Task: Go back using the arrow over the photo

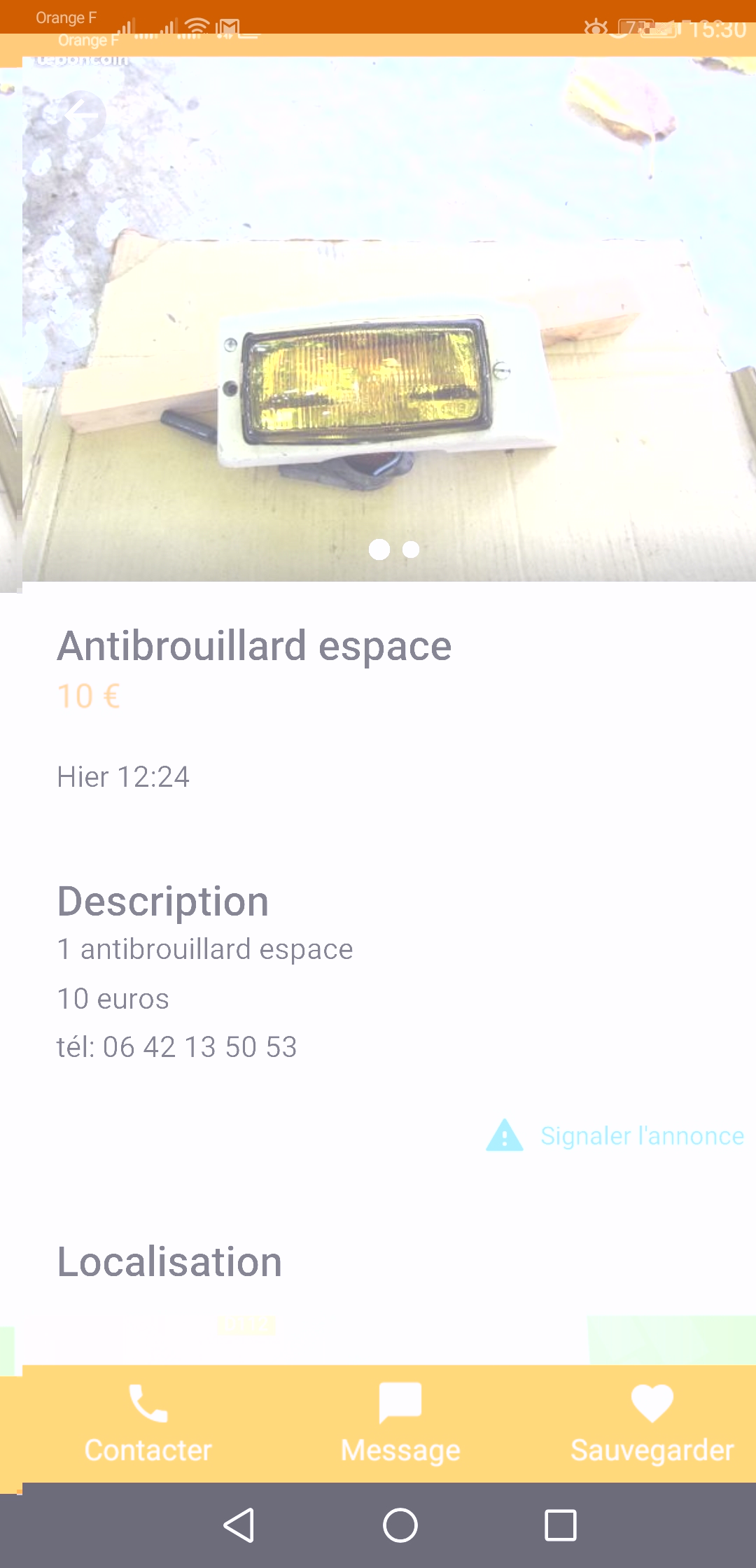Action: (82, 114)
